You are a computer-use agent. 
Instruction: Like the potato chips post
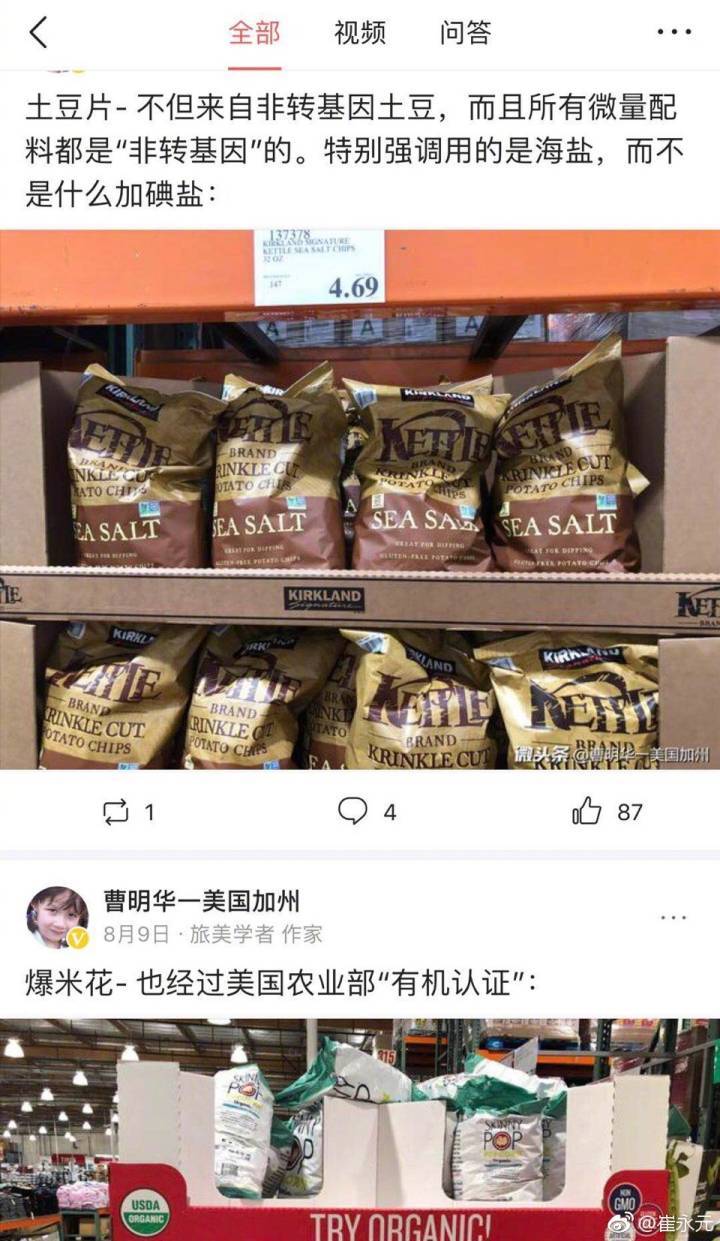(606, 811)
